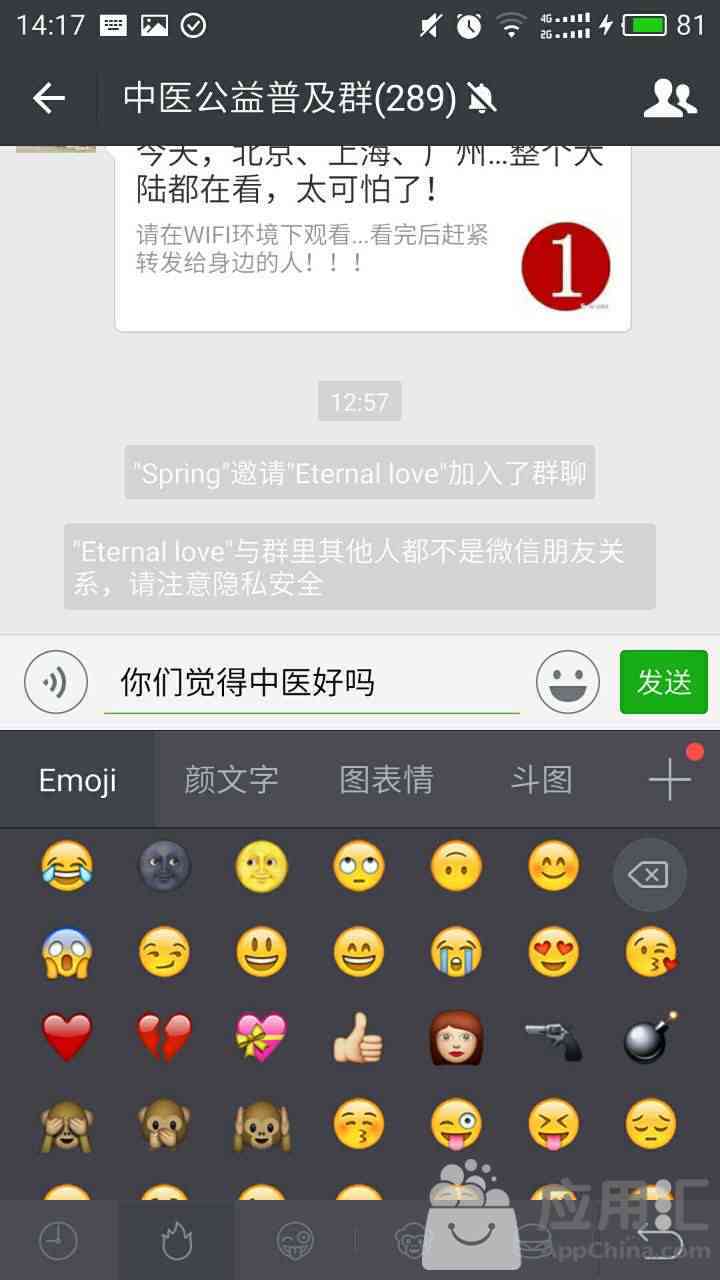Open the group members info icon

pyautogui.click(x=669, y=98)
